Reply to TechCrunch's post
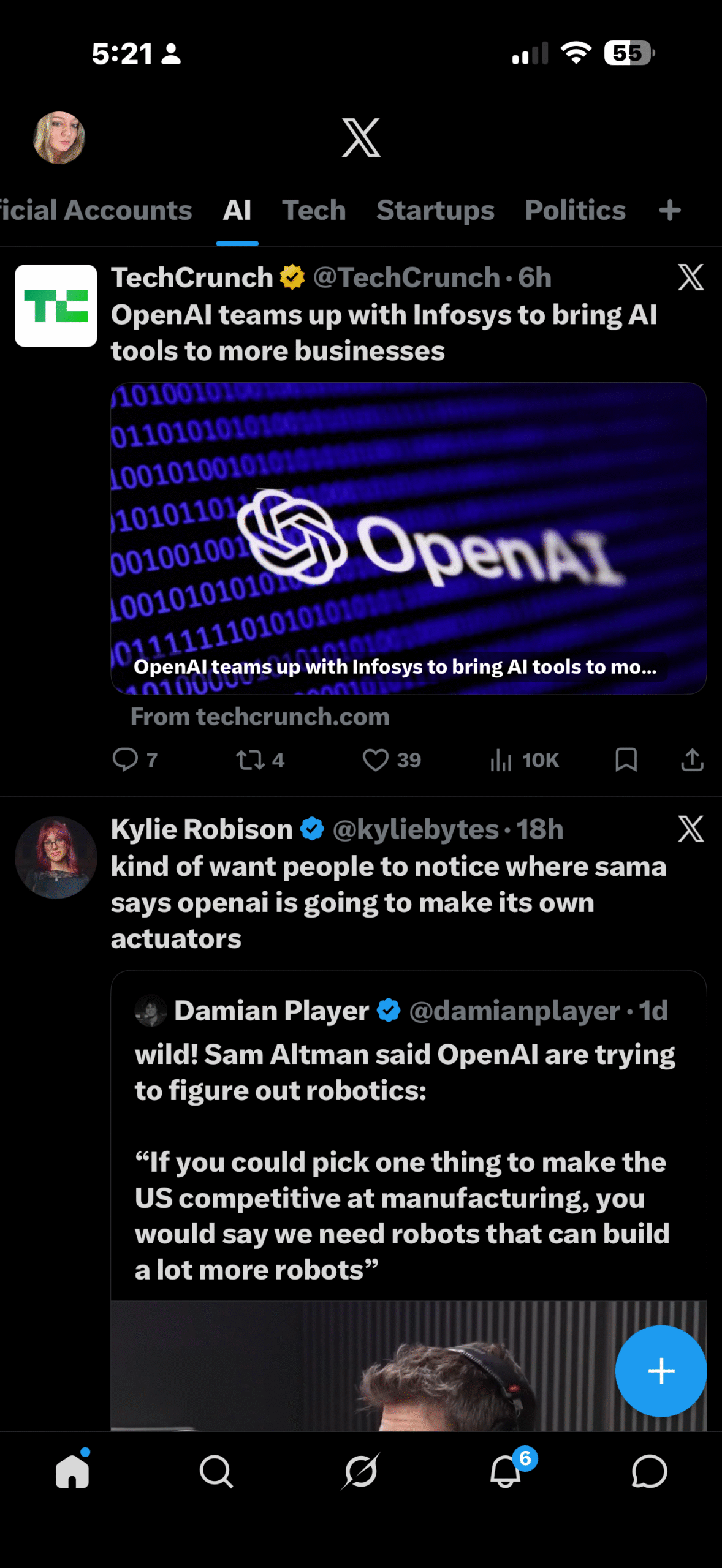This screenshot has height=1568, width=722. pos(126,759)
